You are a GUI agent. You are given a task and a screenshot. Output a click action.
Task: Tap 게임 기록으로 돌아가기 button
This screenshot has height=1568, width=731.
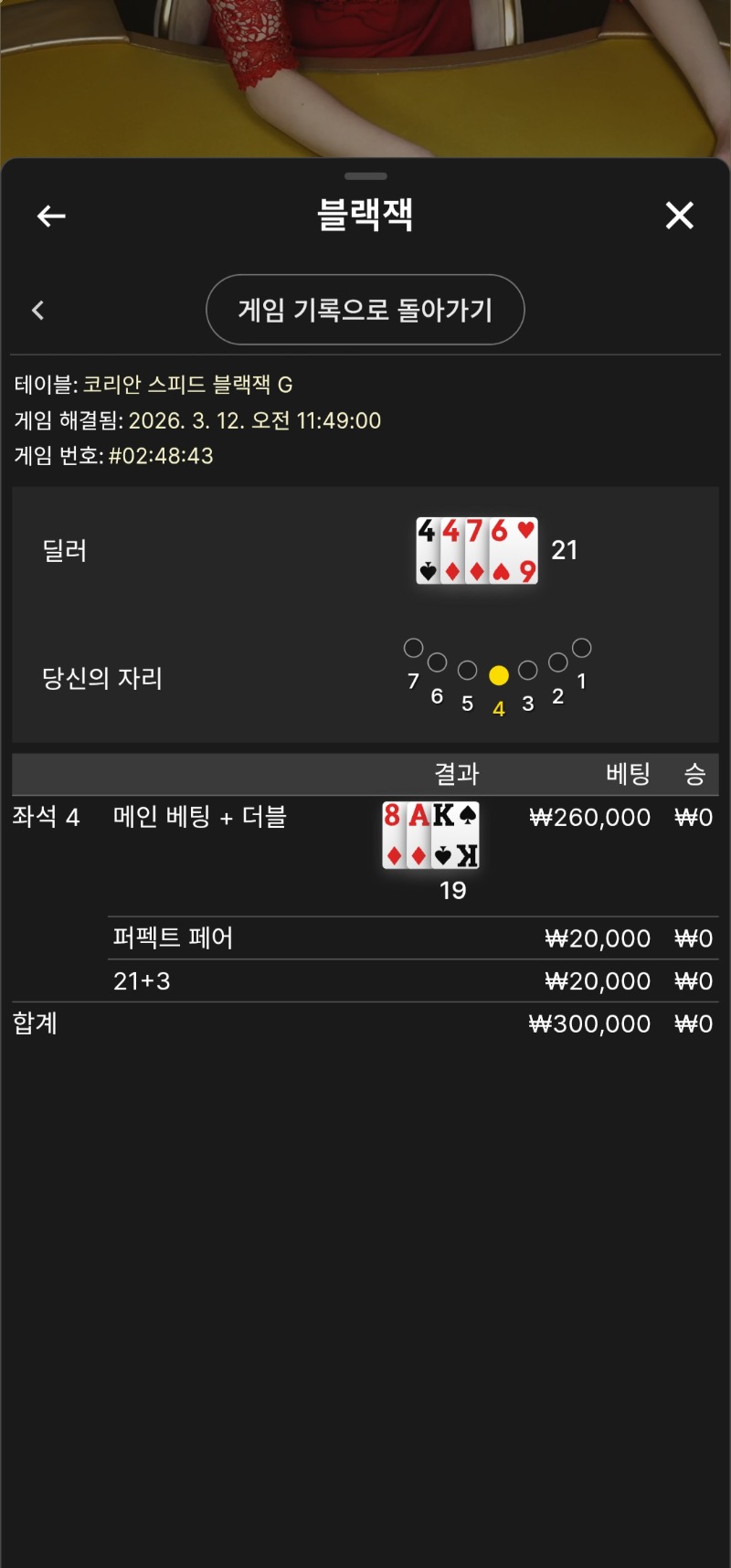(x=365, y=310)
